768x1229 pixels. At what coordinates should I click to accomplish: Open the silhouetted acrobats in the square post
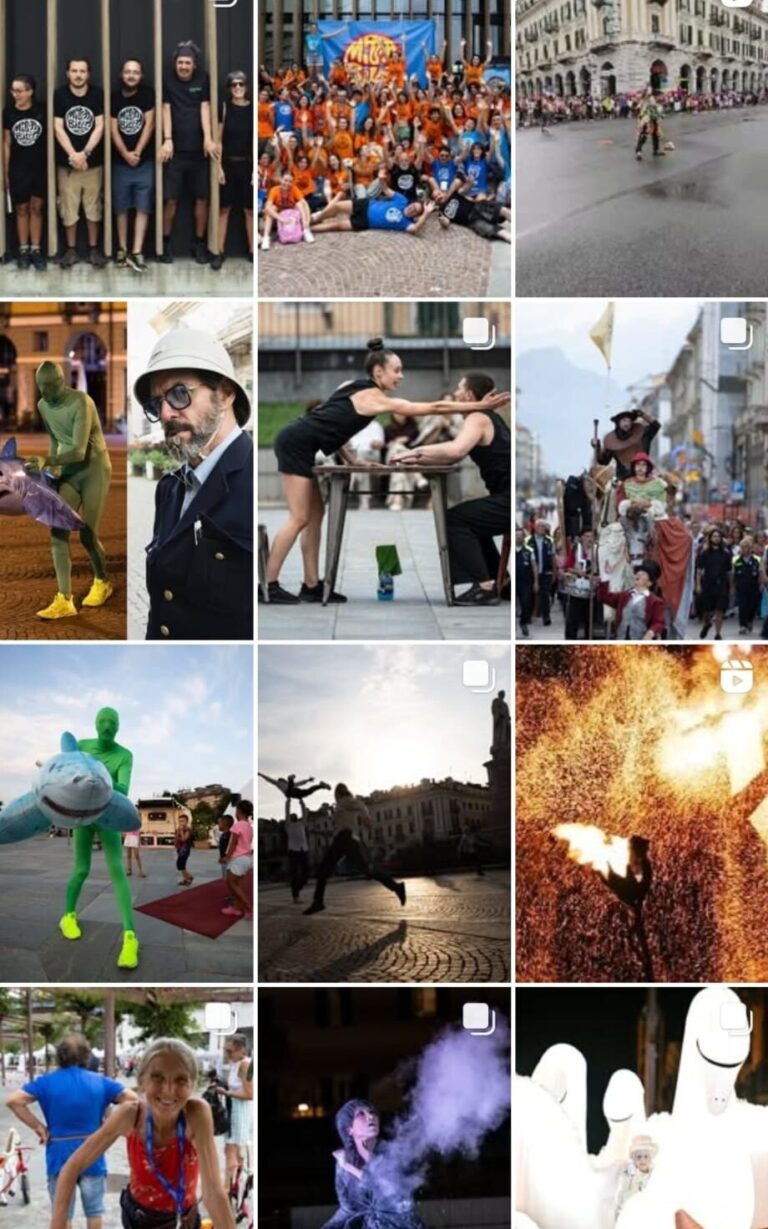[384, 812]
